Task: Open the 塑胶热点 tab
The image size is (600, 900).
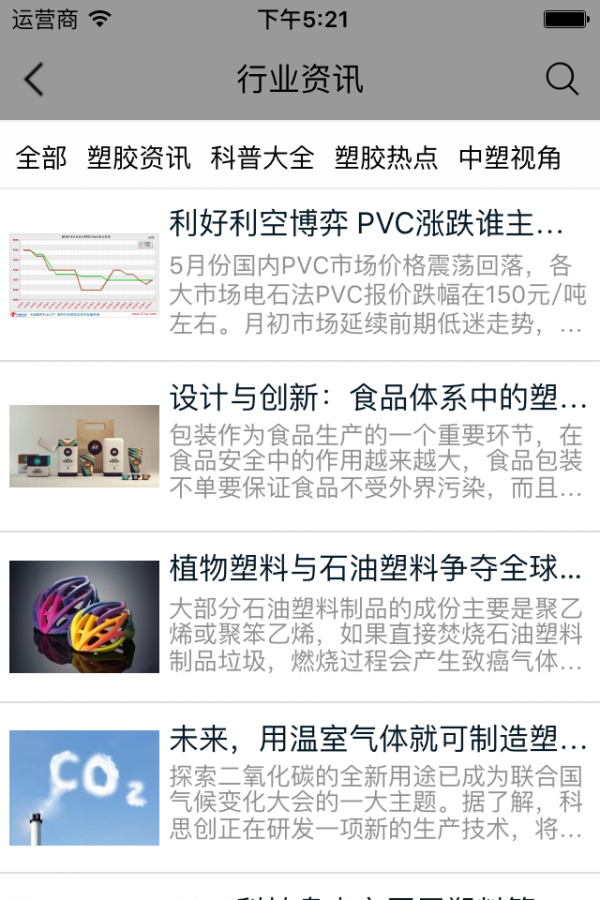Action: click(387, 157)
